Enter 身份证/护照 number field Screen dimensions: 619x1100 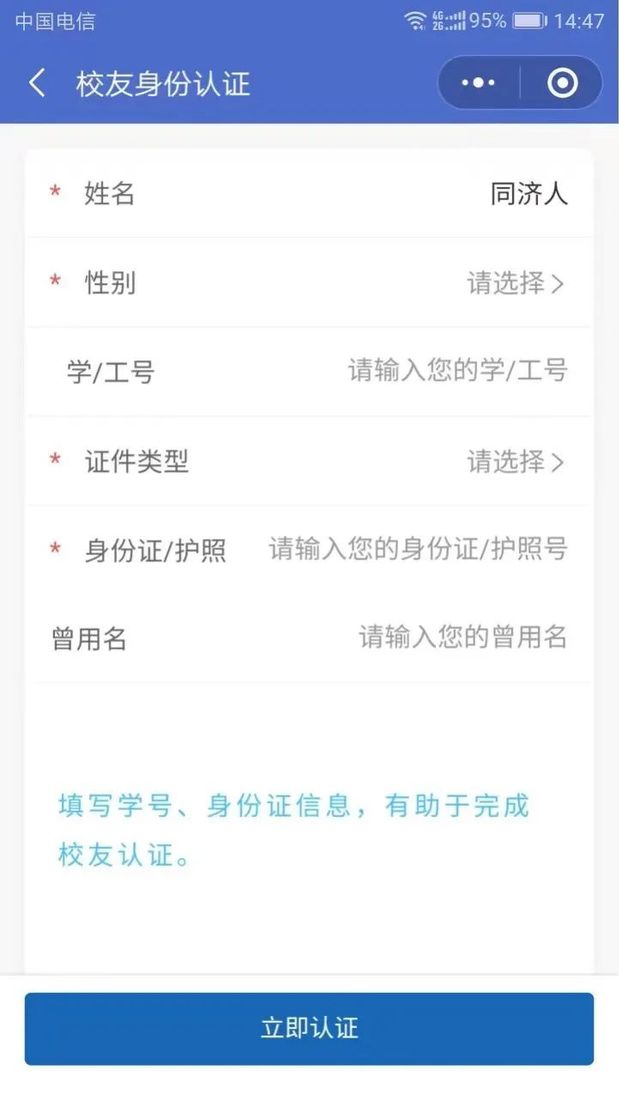(x=310, y=549)
